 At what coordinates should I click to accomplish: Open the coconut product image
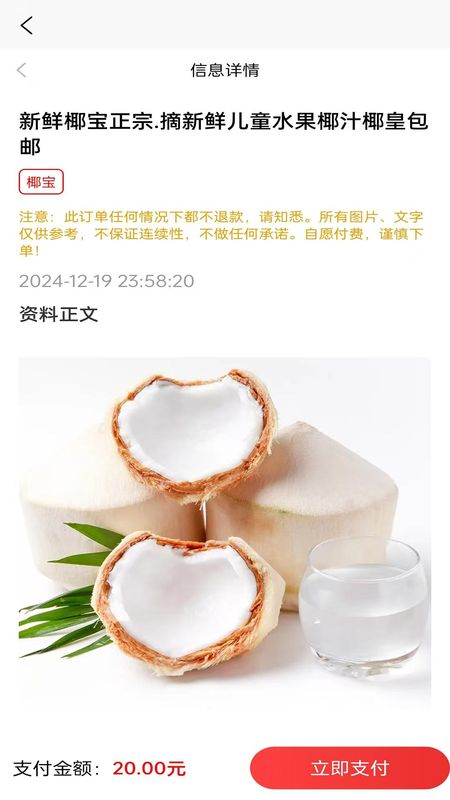pyautogui.click(x=225, y=531)
